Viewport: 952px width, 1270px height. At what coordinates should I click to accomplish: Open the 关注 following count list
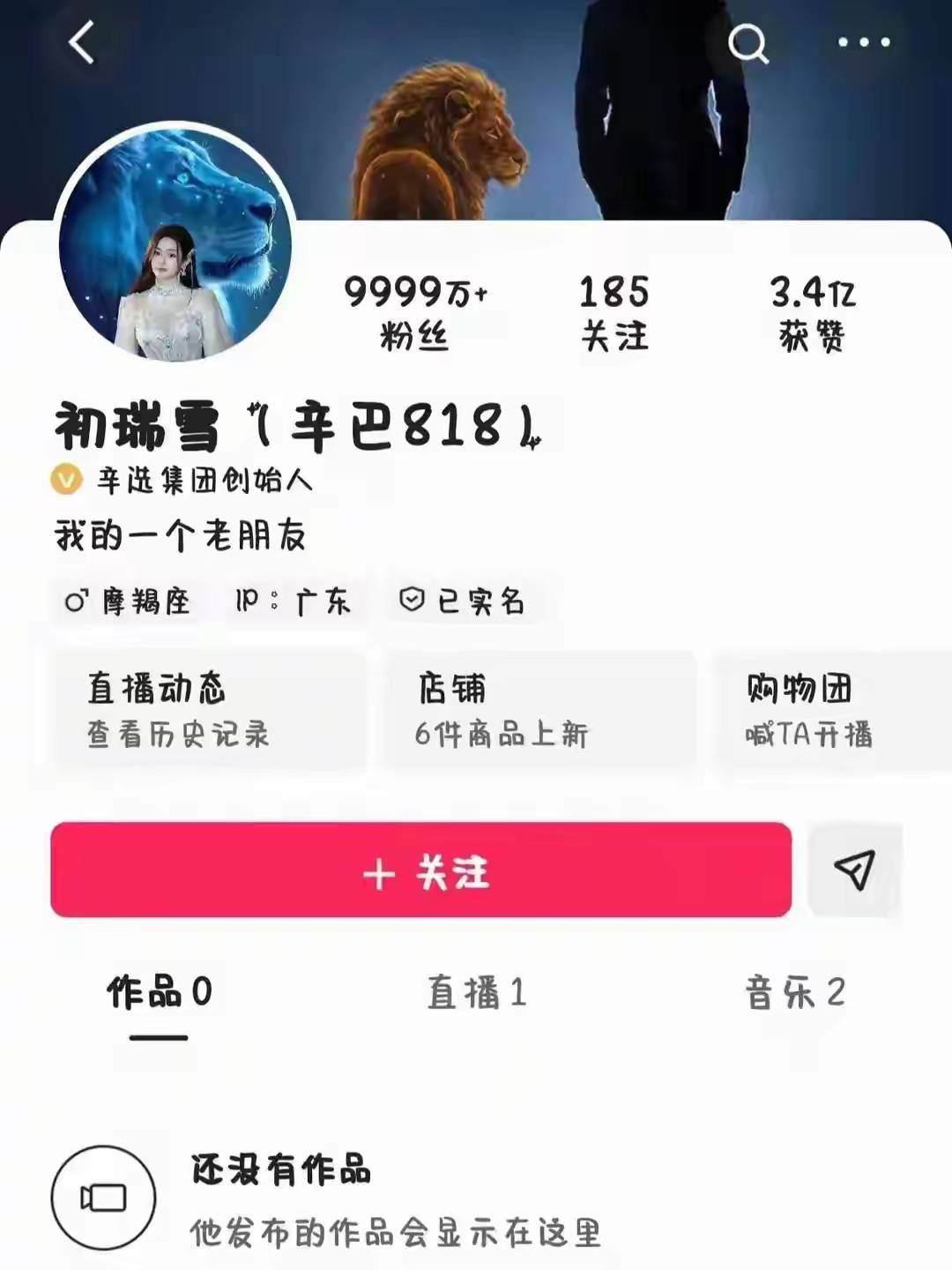click(x=614, y=313)
